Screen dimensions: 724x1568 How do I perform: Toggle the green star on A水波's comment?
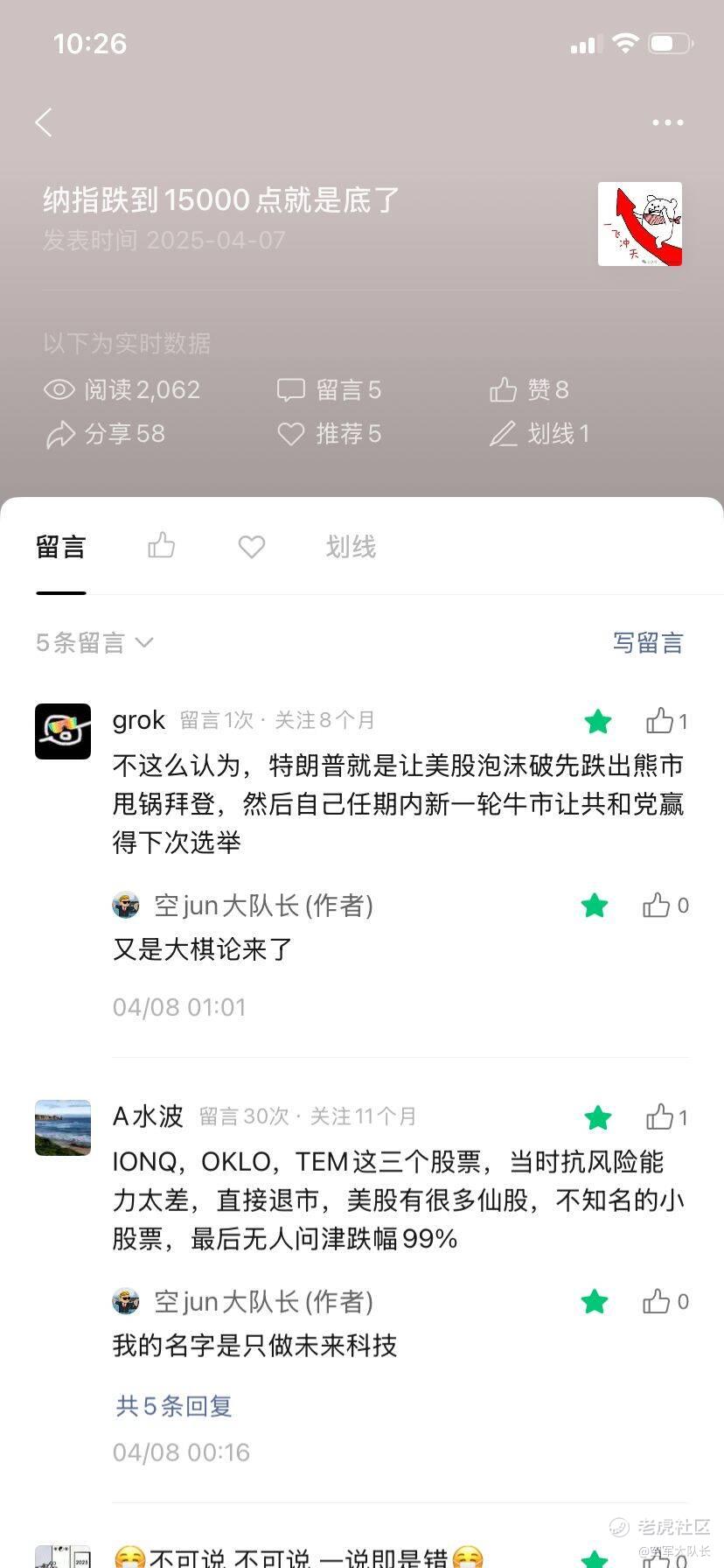(x=598, y=1117)
